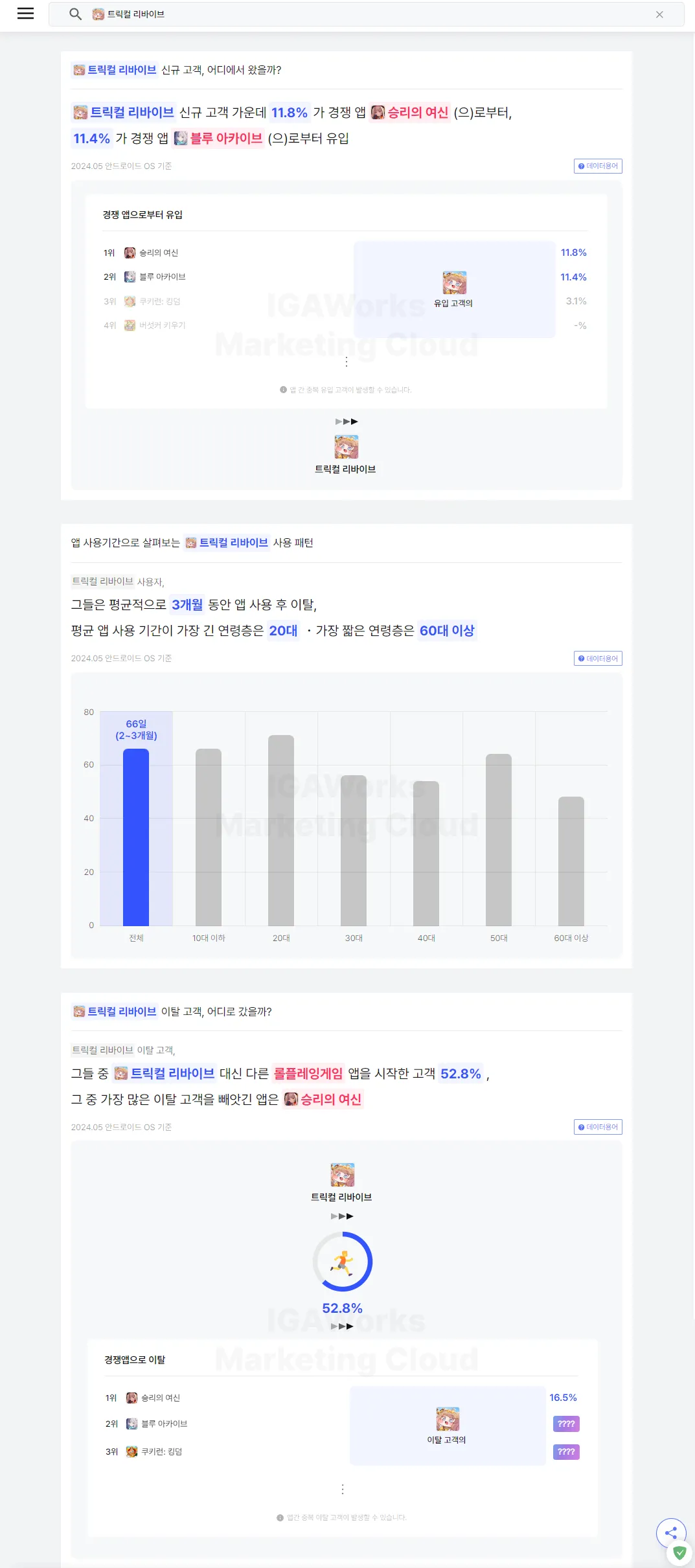Screen dimensions: 695x1568
Task: Reveal hidden percentage for 블루 아카이브 in 경쟁앱으로 이탈
Action: click(566, 1424)
